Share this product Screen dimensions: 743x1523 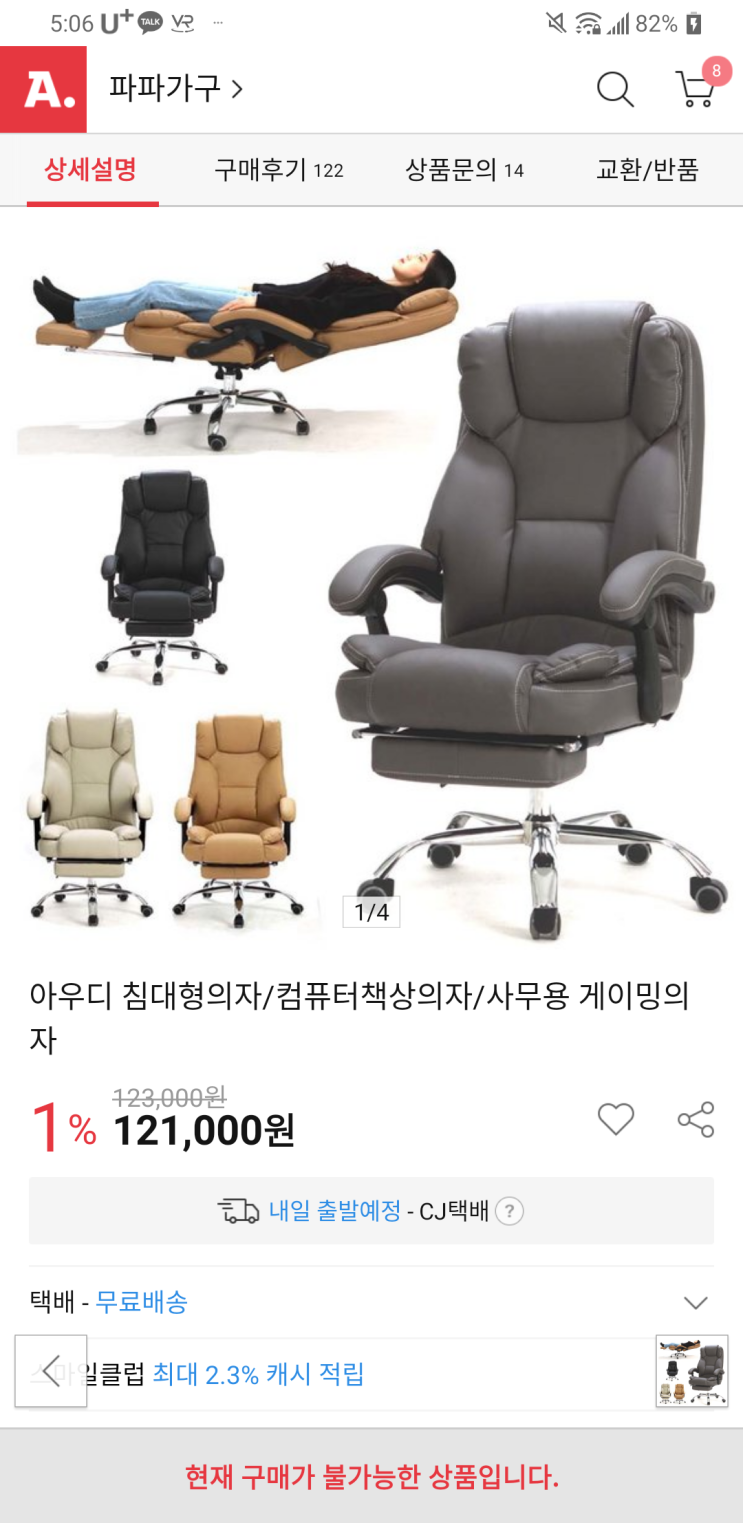(696, 1119)
